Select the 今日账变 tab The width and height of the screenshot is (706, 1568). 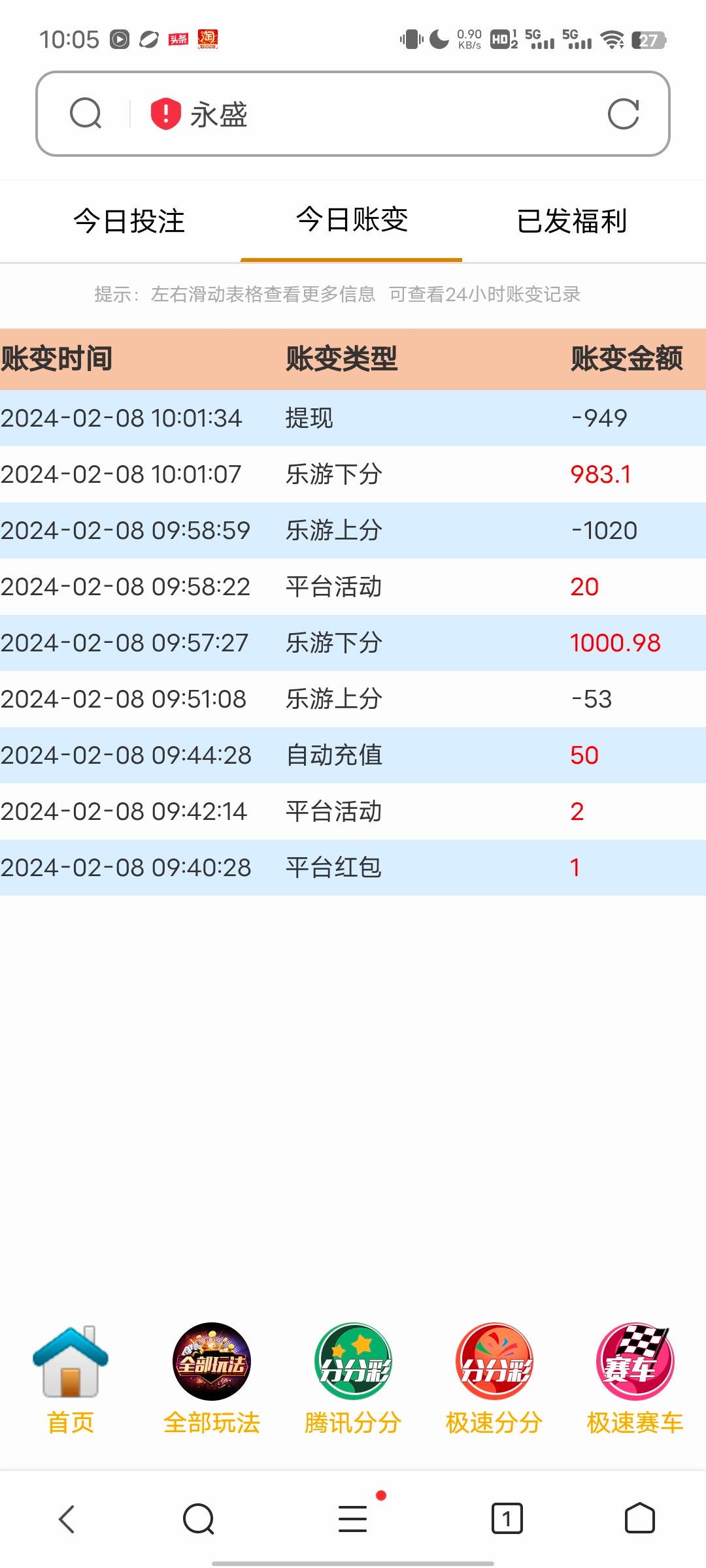pos(352,220)
